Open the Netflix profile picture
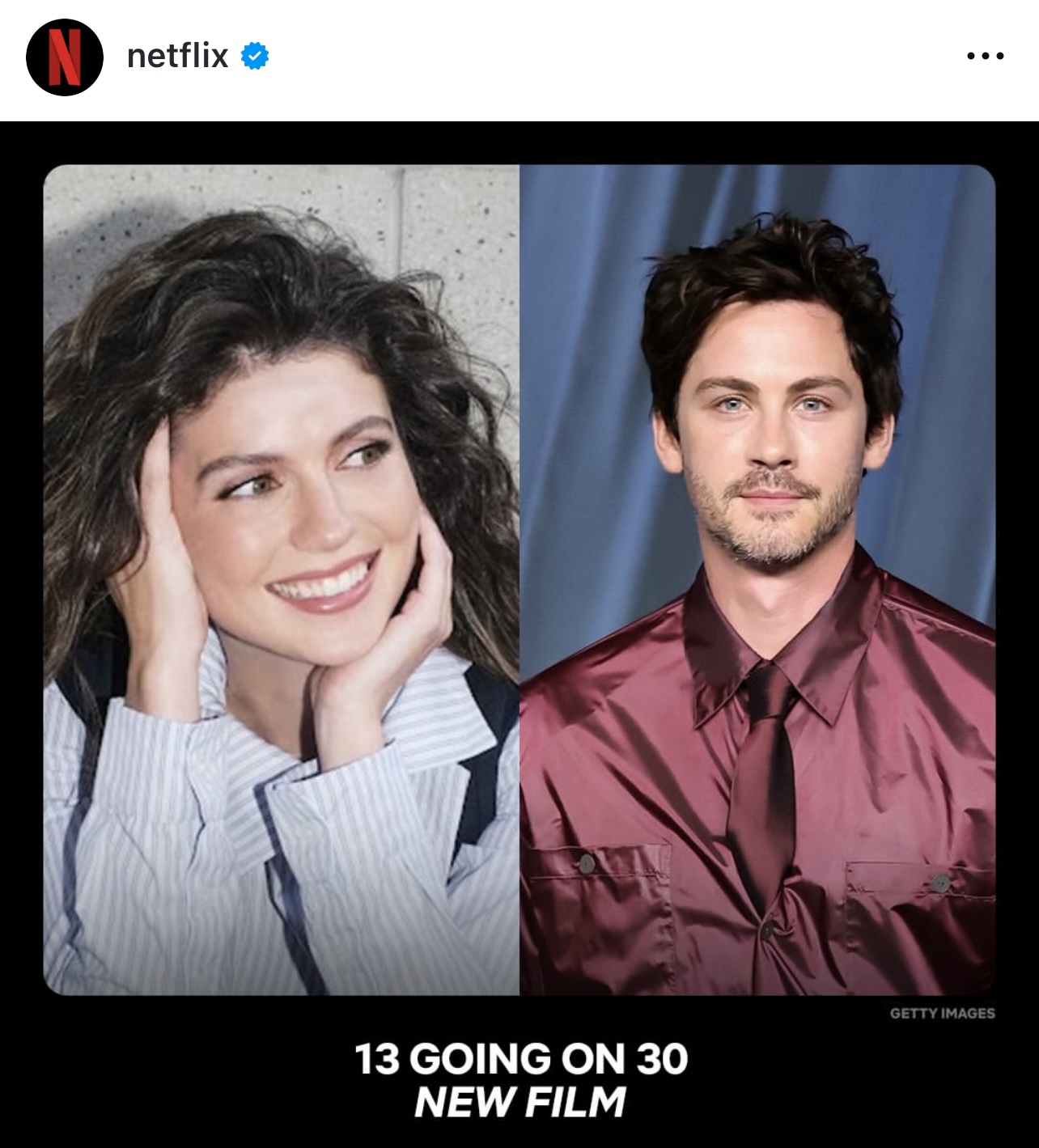The image size is (1039, 1148). coord(64,57)
